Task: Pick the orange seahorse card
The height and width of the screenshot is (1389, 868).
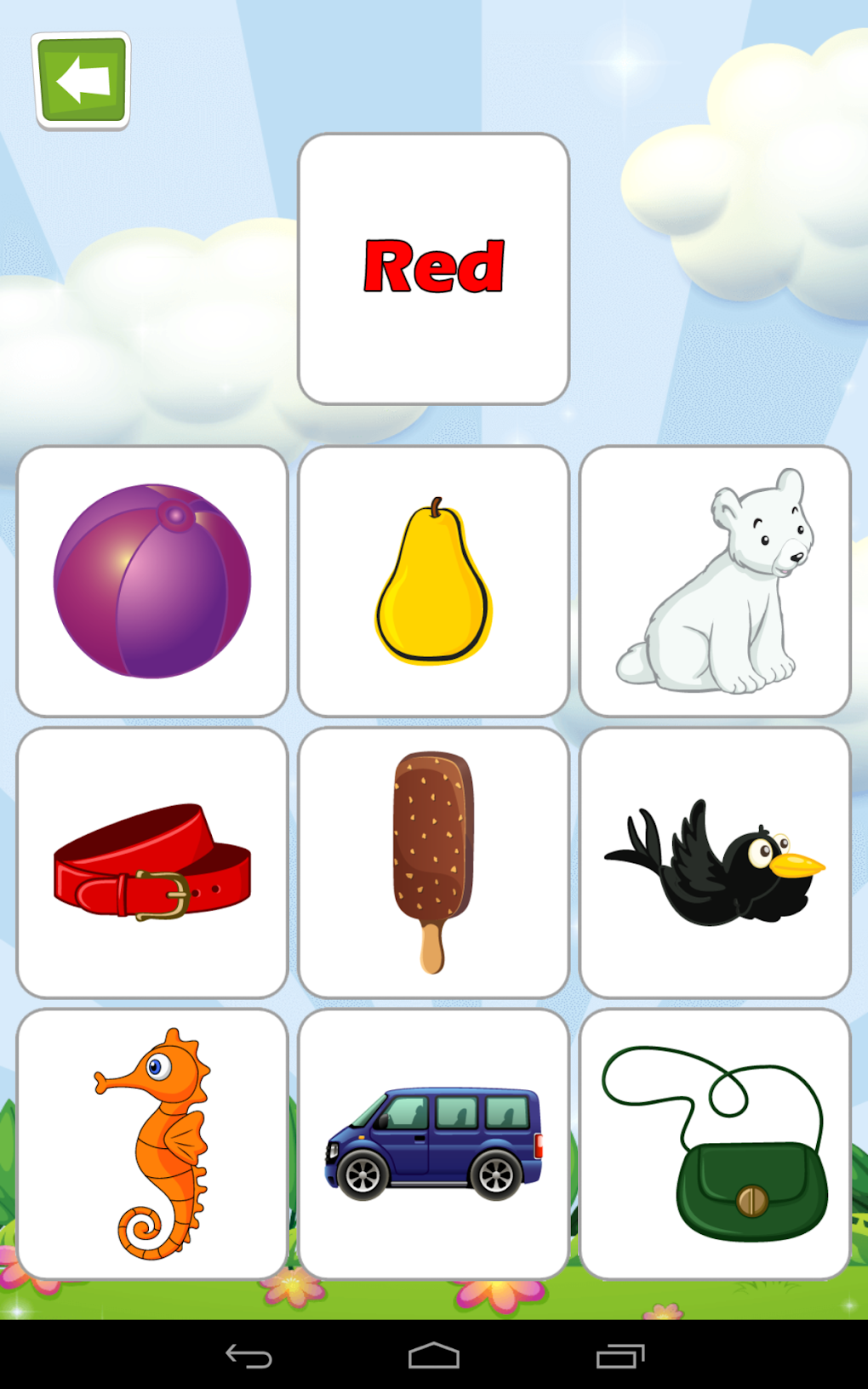Action: pos(152,1144)
